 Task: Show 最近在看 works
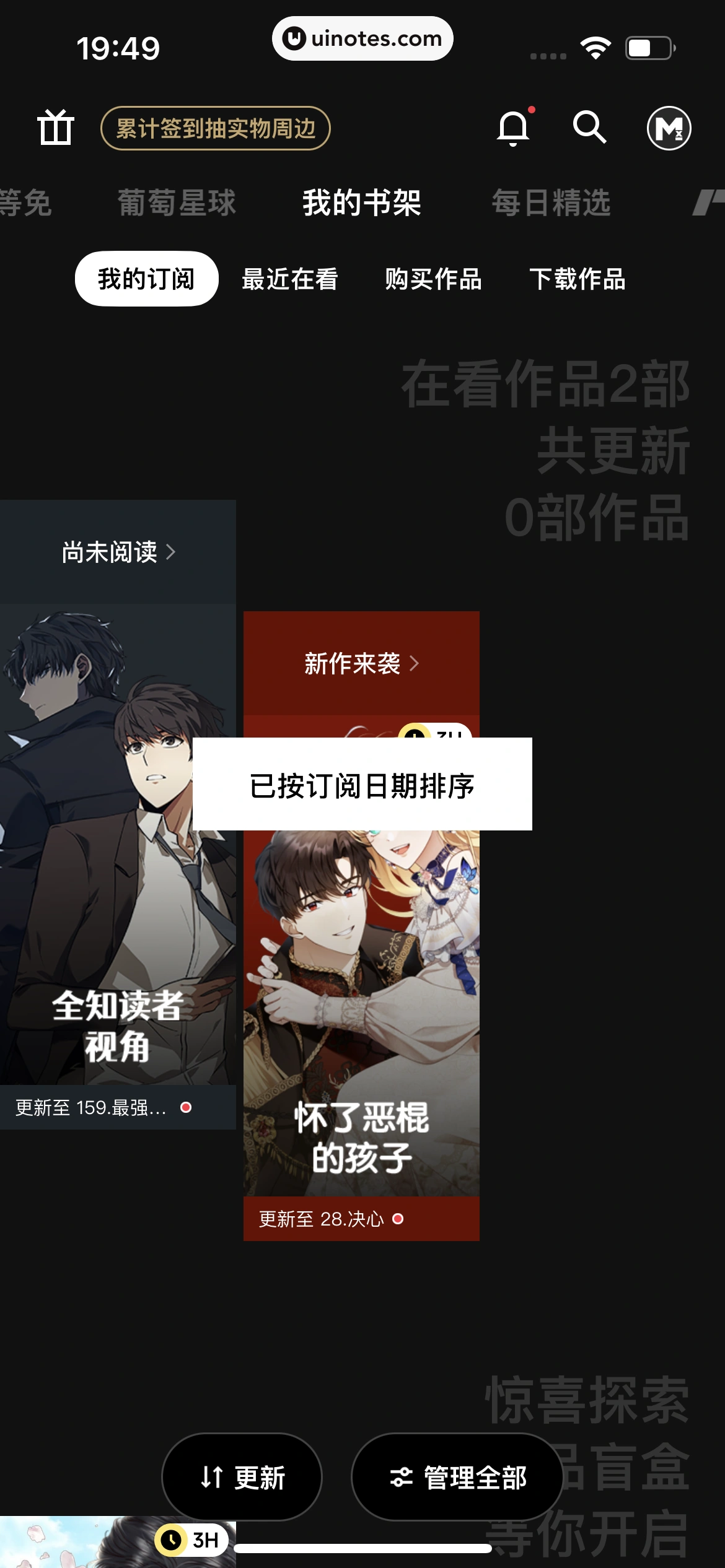coord(290,279)
